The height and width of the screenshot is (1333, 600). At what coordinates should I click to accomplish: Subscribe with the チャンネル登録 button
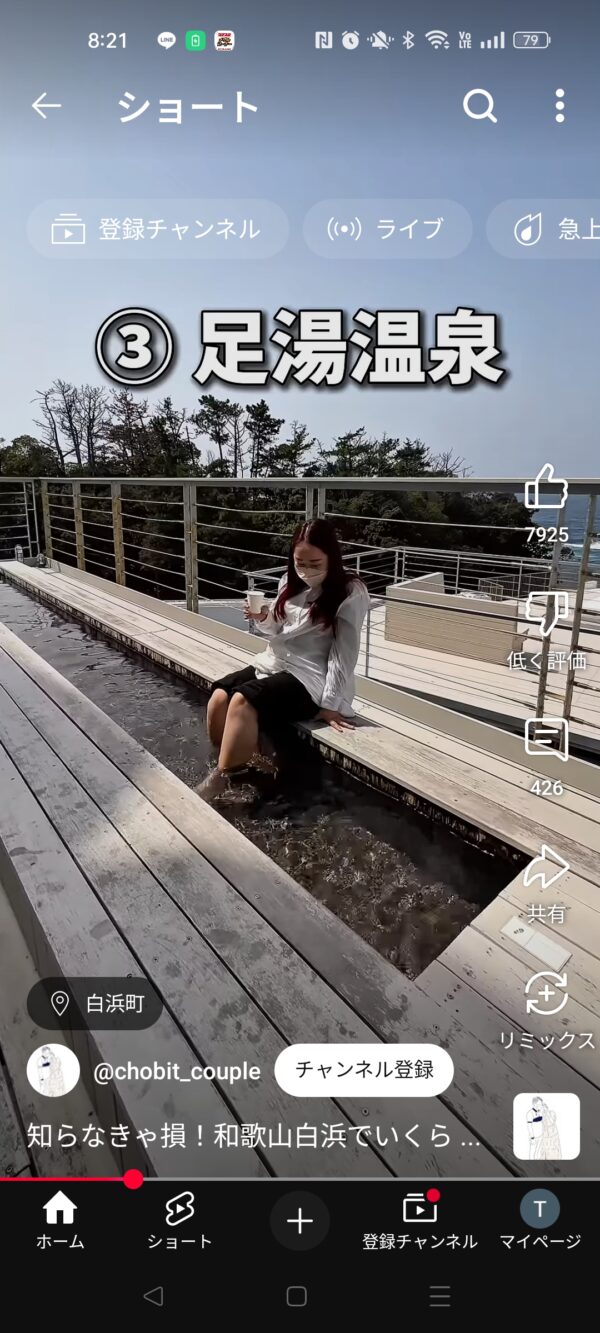[x=364, y=1070]
